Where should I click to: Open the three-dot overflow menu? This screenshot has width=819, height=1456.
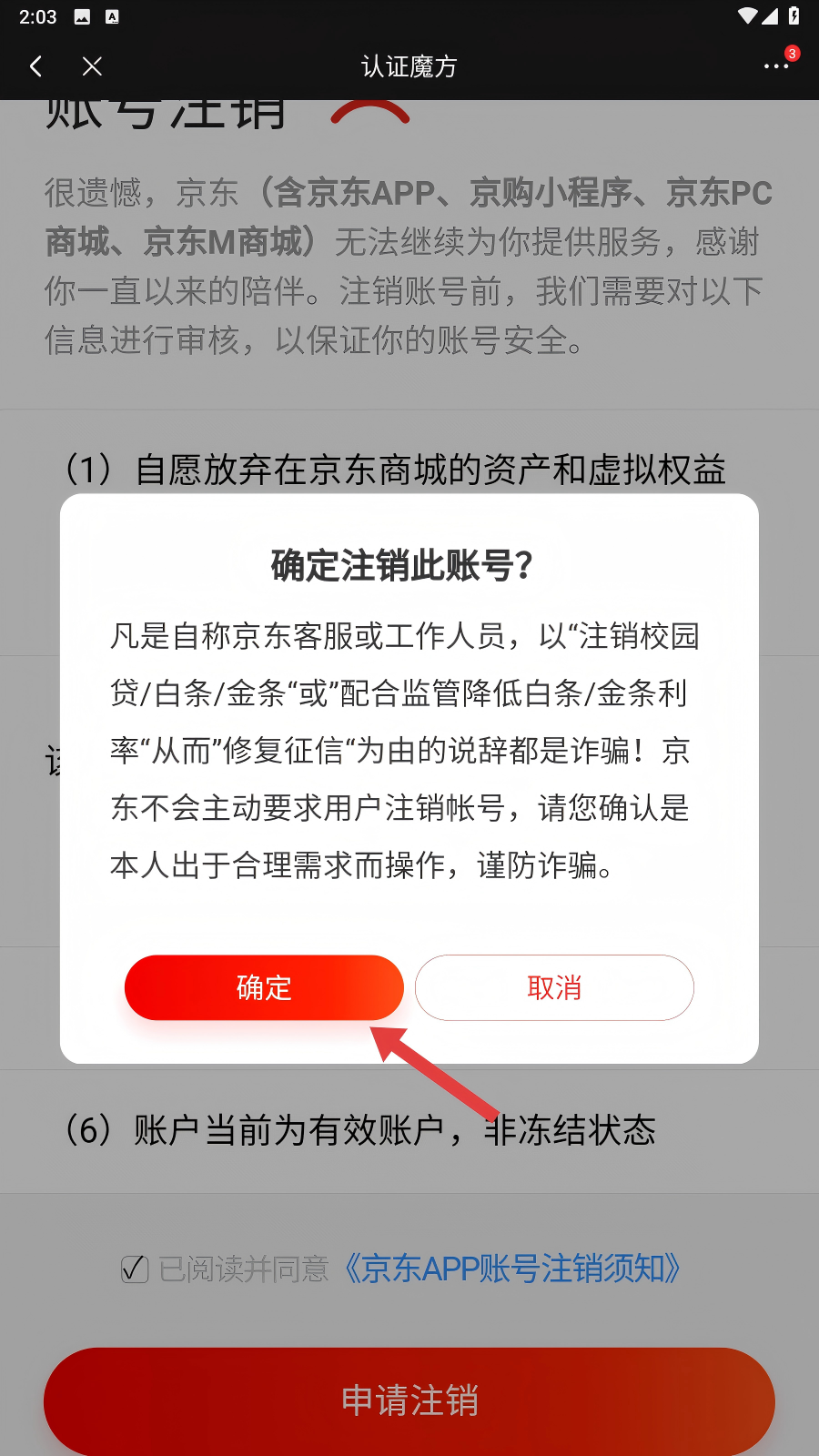[775, 66]
